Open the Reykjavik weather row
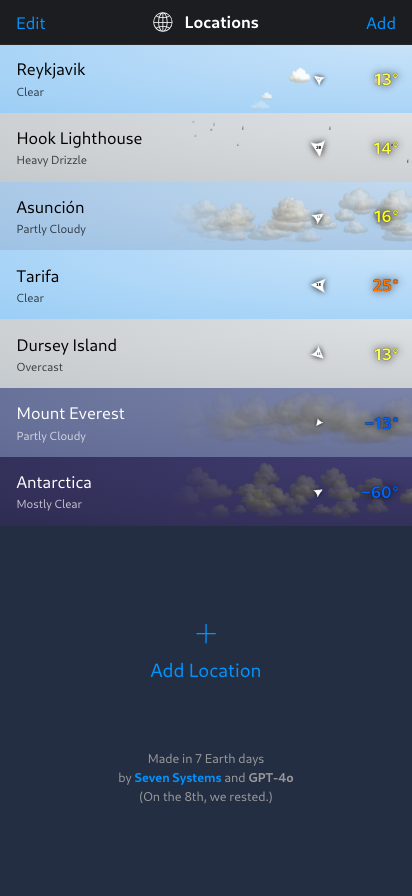This screenshot has width=412, height=896. click(x=206, y=79)
